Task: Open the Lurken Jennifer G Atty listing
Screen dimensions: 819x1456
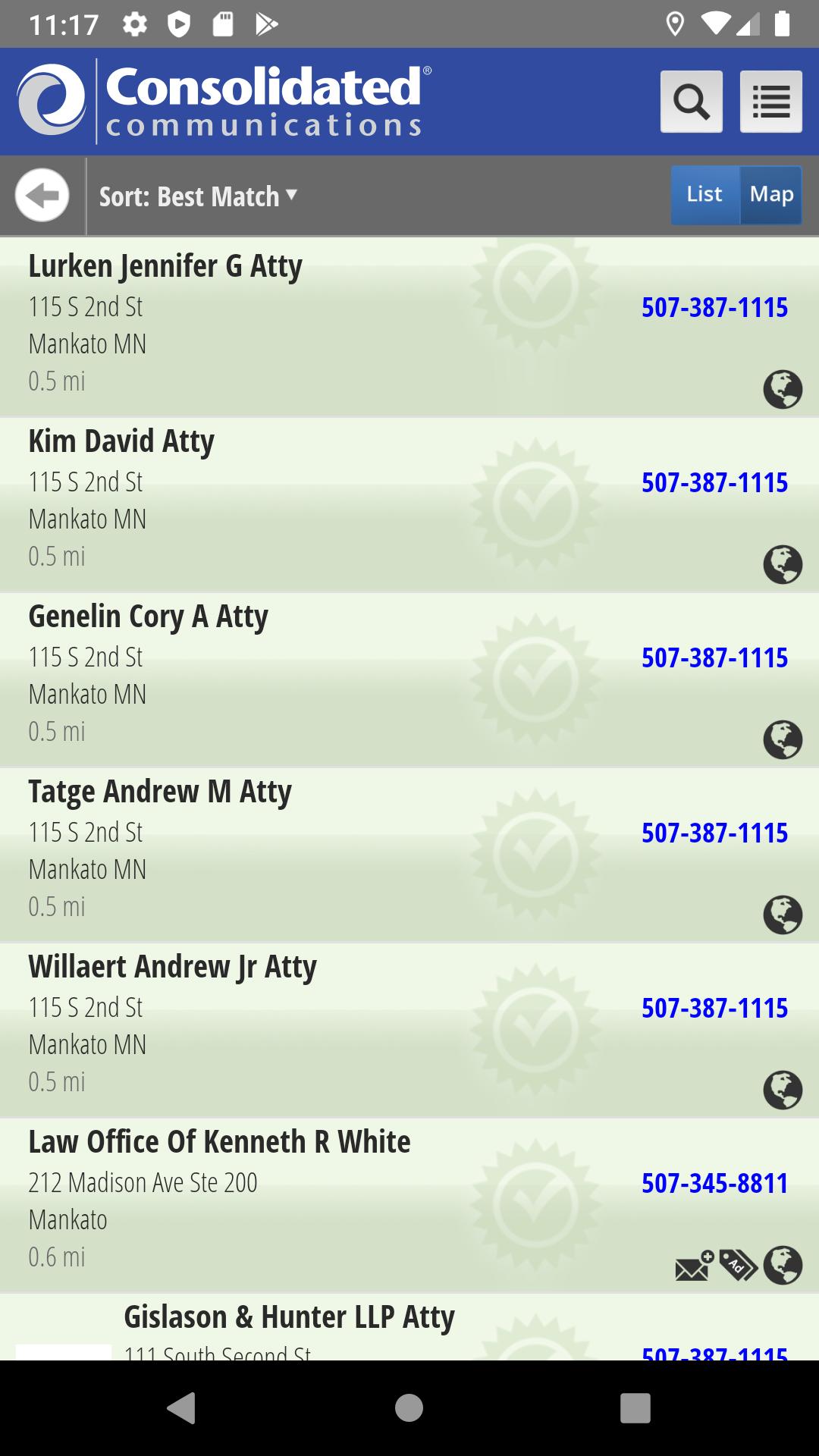Action: coord(165,267)
